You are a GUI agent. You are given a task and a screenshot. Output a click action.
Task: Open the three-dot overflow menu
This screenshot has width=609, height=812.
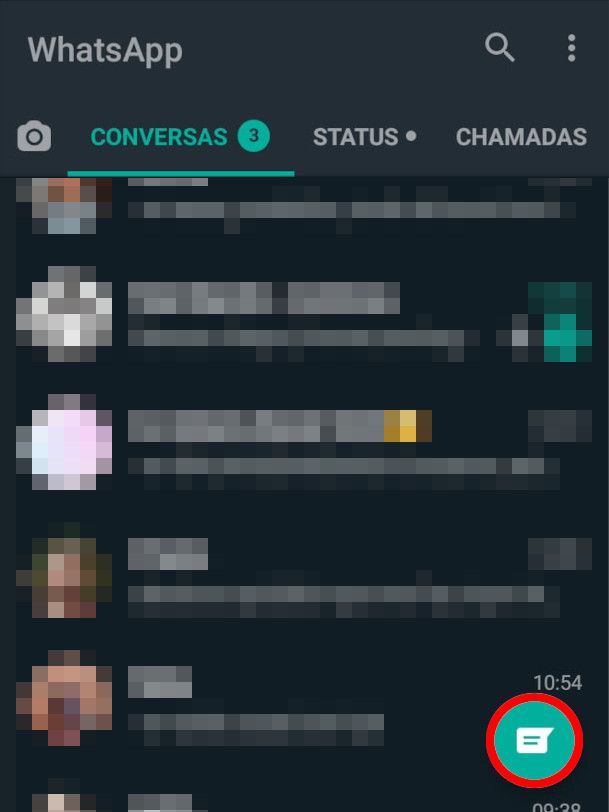click(x=571, y=47)
